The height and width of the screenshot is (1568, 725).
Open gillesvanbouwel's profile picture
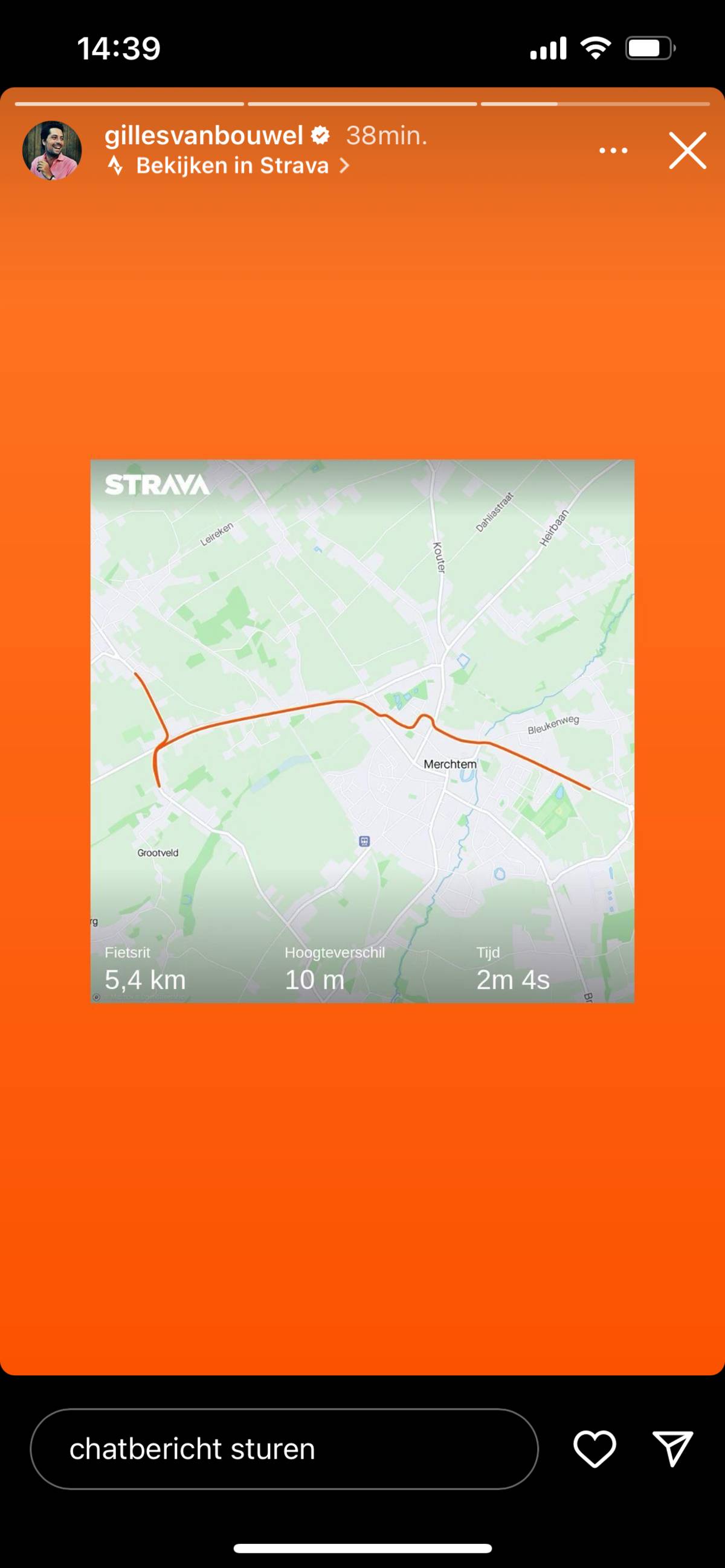click(52, 150)
